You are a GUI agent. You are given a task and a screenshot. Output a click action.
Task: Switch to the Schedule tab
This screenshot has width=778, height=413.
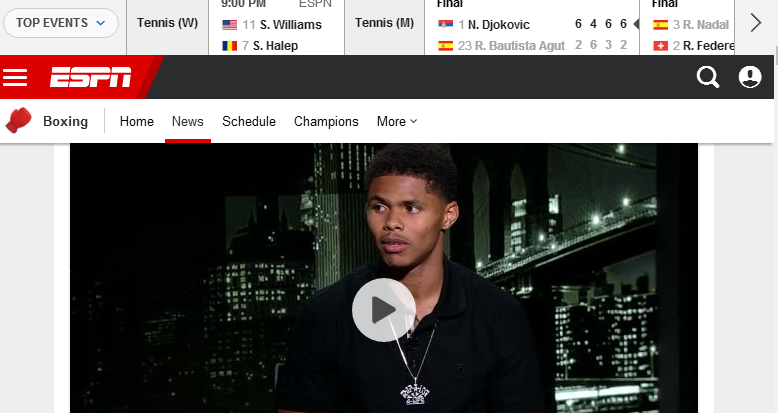click(249, 121)
